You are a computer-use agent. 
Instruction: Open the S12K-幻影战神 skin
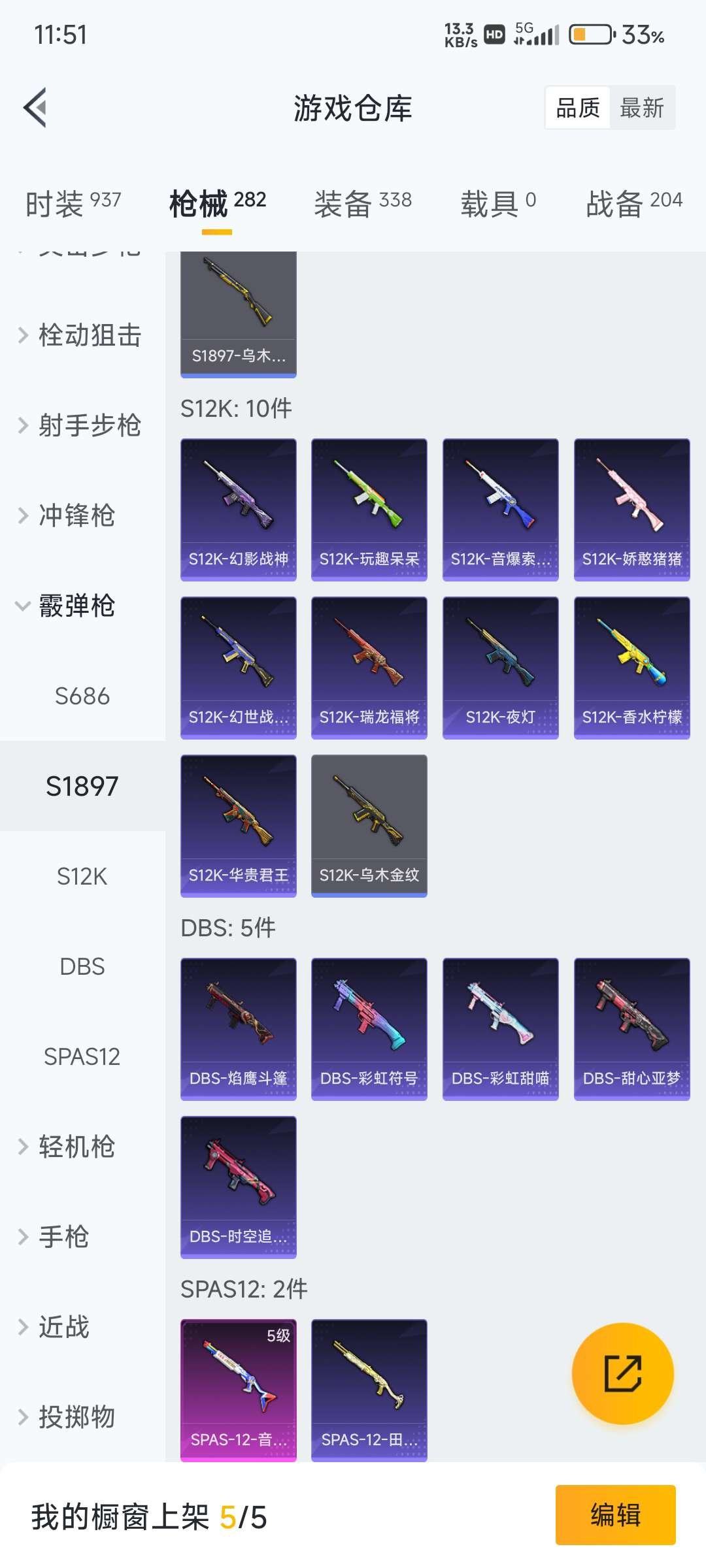tap(238, 510)
